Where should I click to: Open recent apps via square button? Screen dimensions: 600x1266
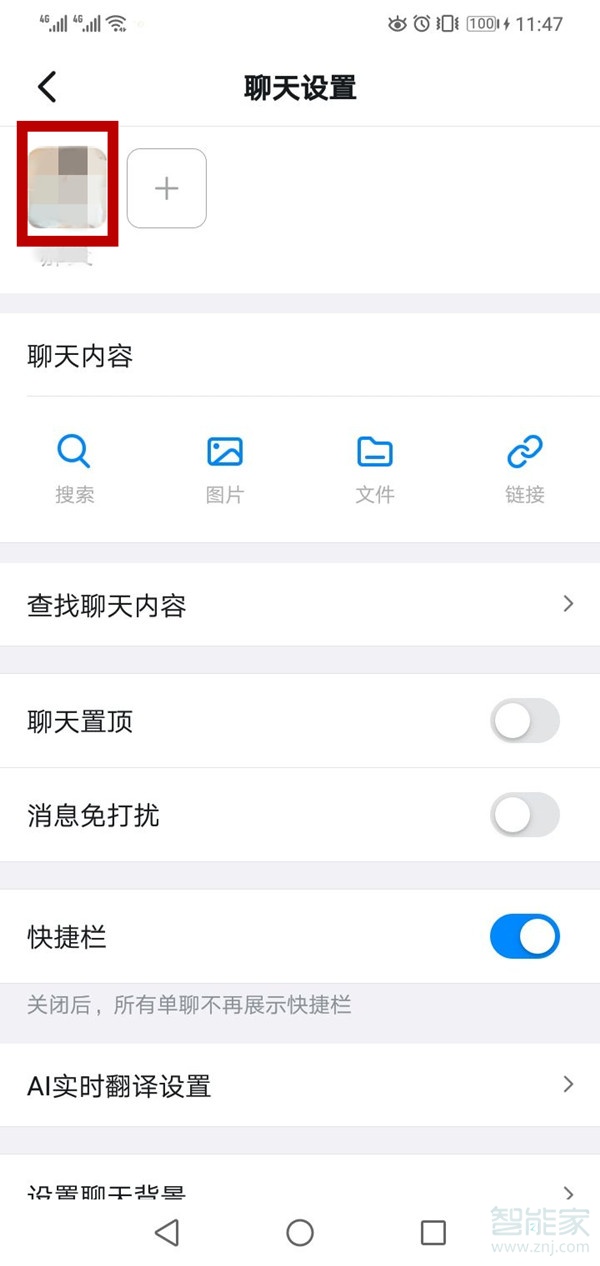433,1232
